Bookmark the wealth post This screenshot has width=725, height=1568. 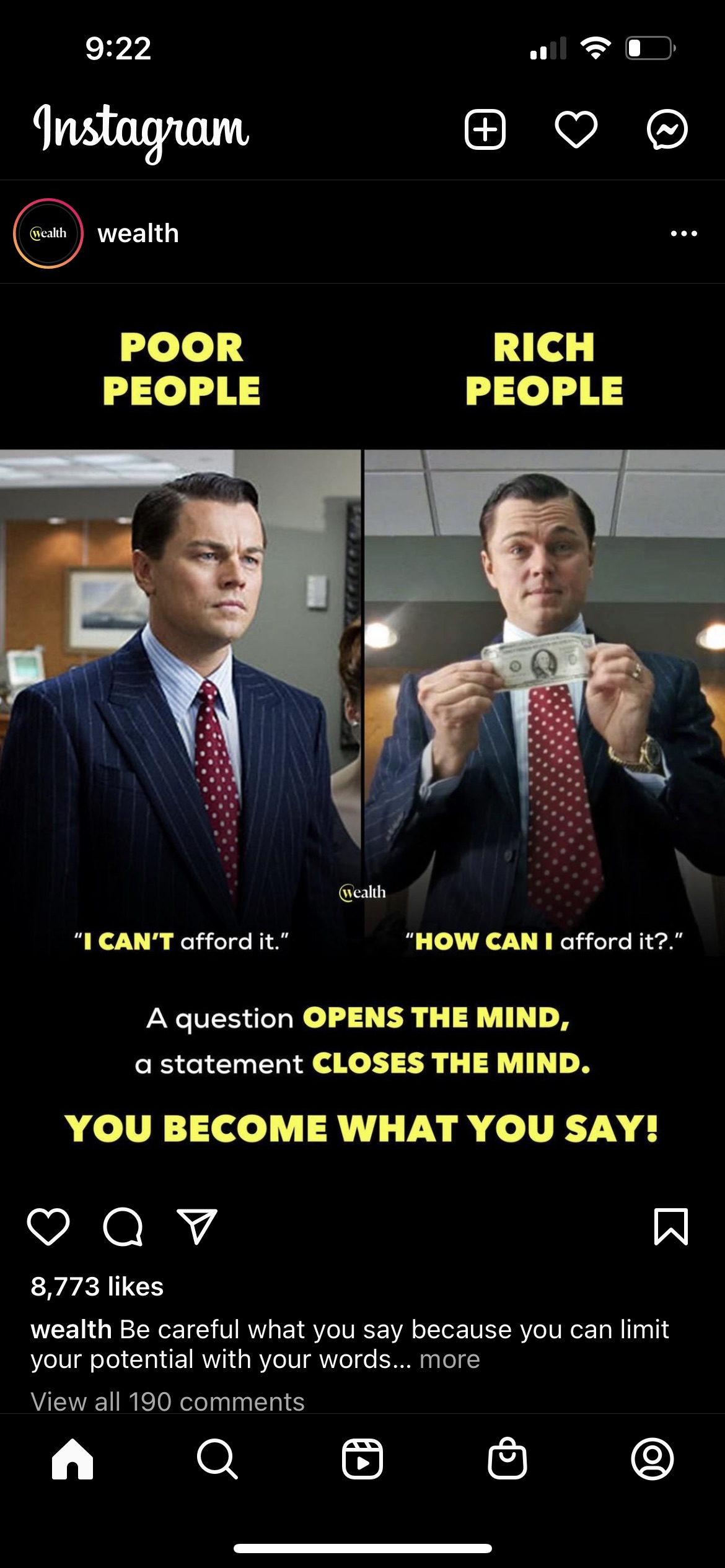(x=671, y=1226)
